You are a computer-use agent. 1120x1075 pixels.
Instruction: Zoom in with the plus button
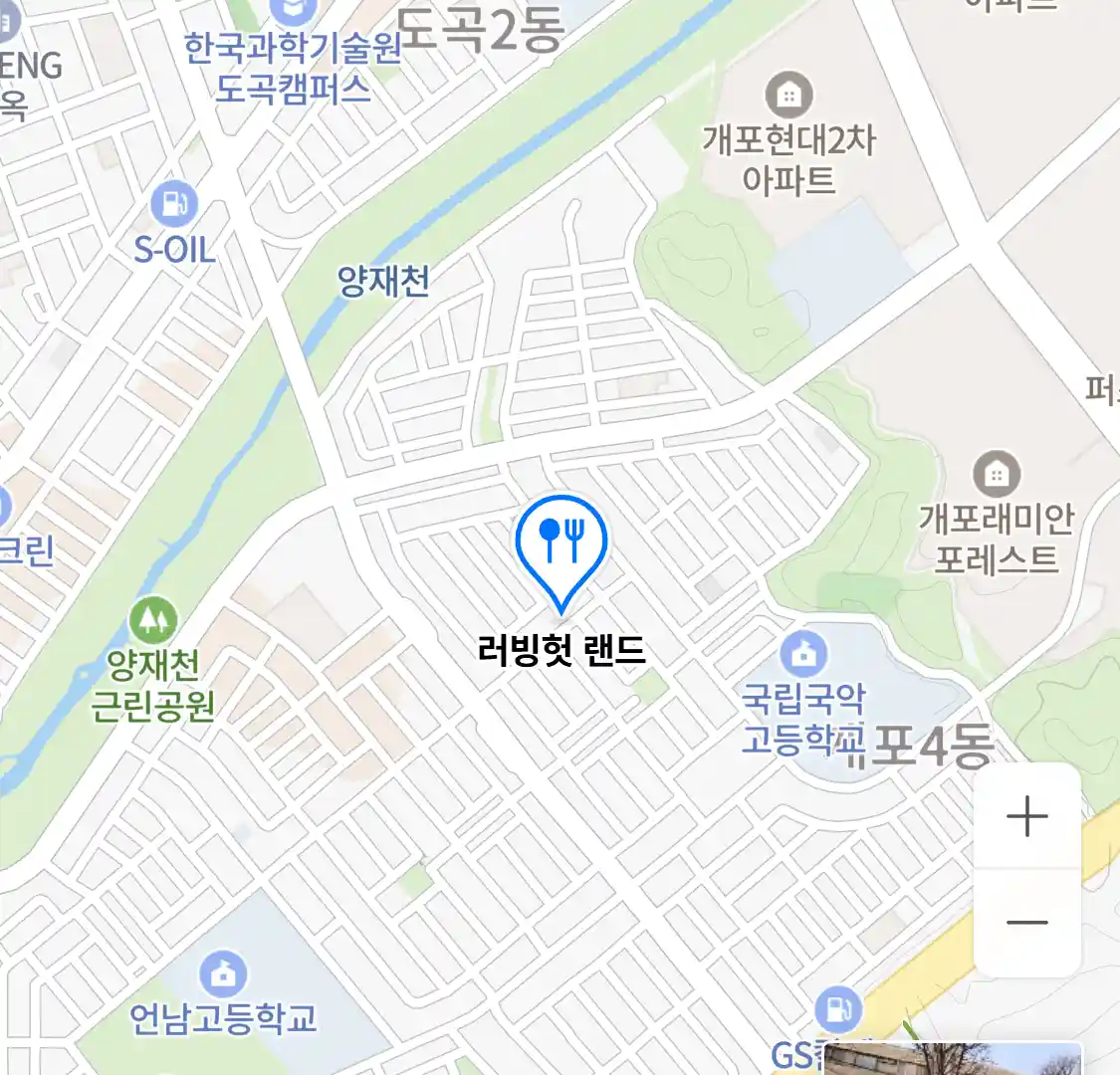coord(1026,817)
